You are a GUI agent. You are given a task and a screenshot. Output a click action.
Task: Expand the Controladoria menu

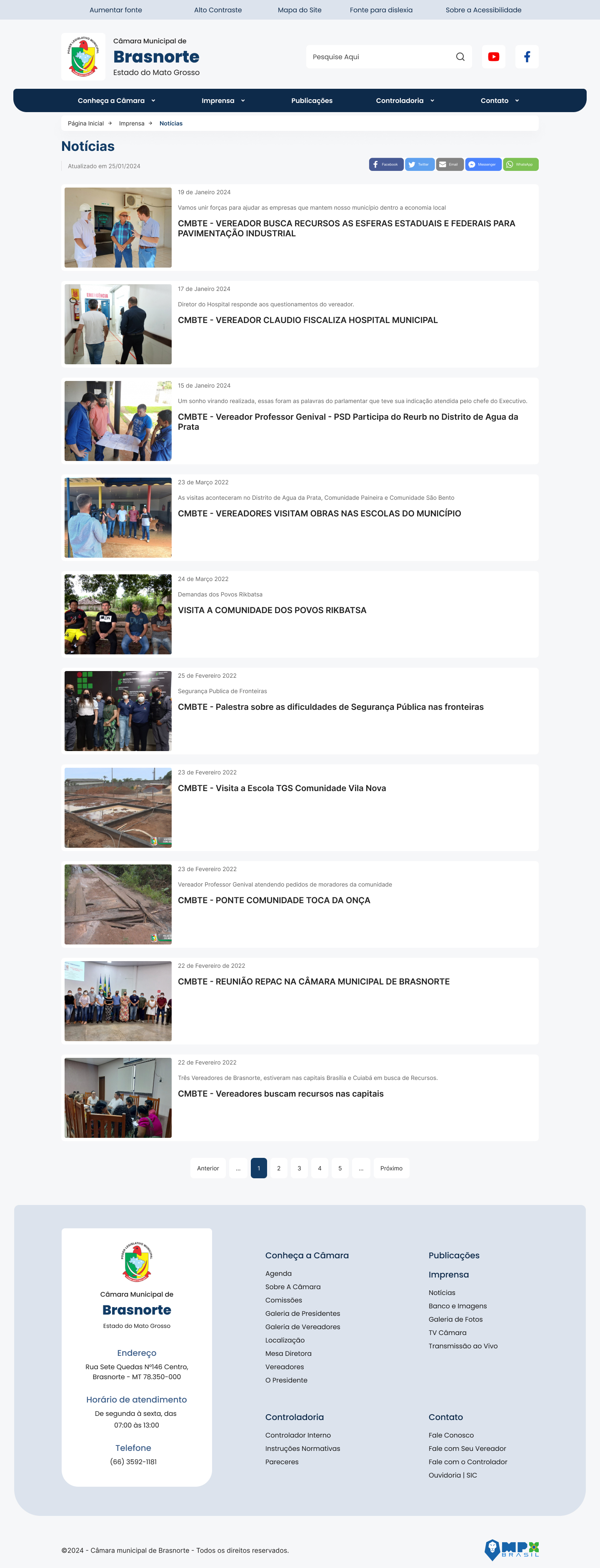(405, 100)
